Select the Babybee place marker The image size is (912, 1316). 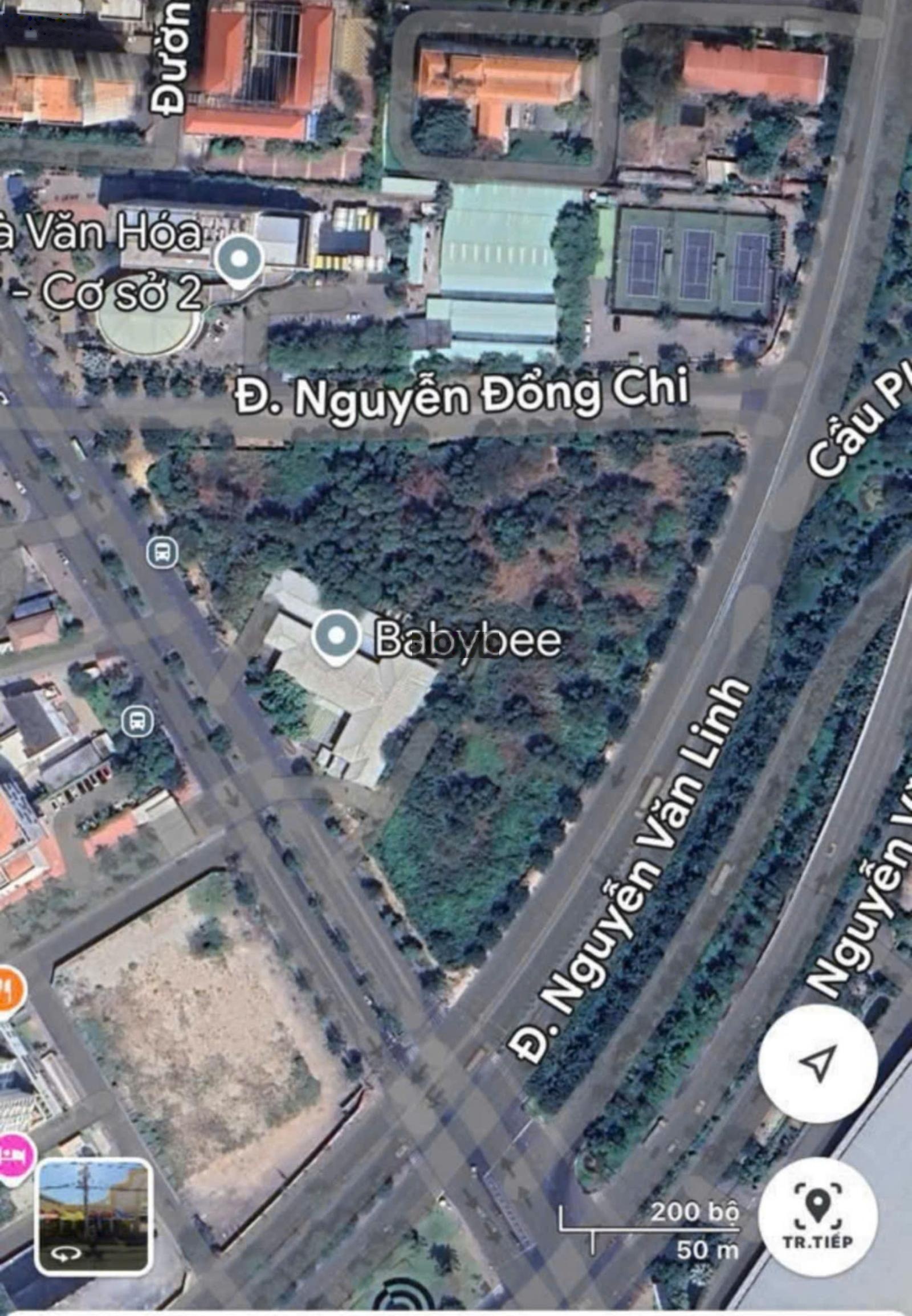336,637
